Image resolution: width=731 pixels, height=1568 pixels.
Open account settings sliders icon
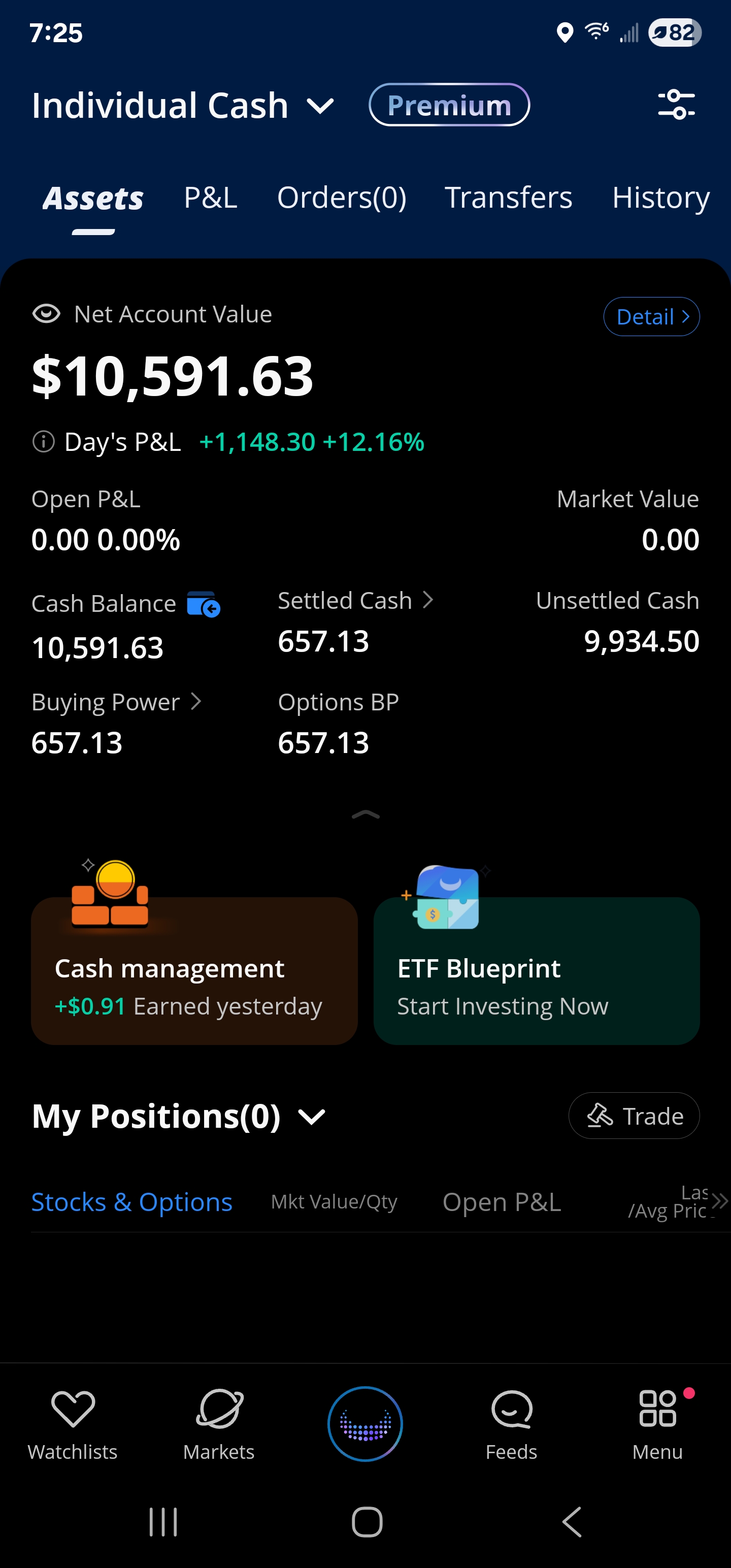pyautogui.click(x=676, y=105)
